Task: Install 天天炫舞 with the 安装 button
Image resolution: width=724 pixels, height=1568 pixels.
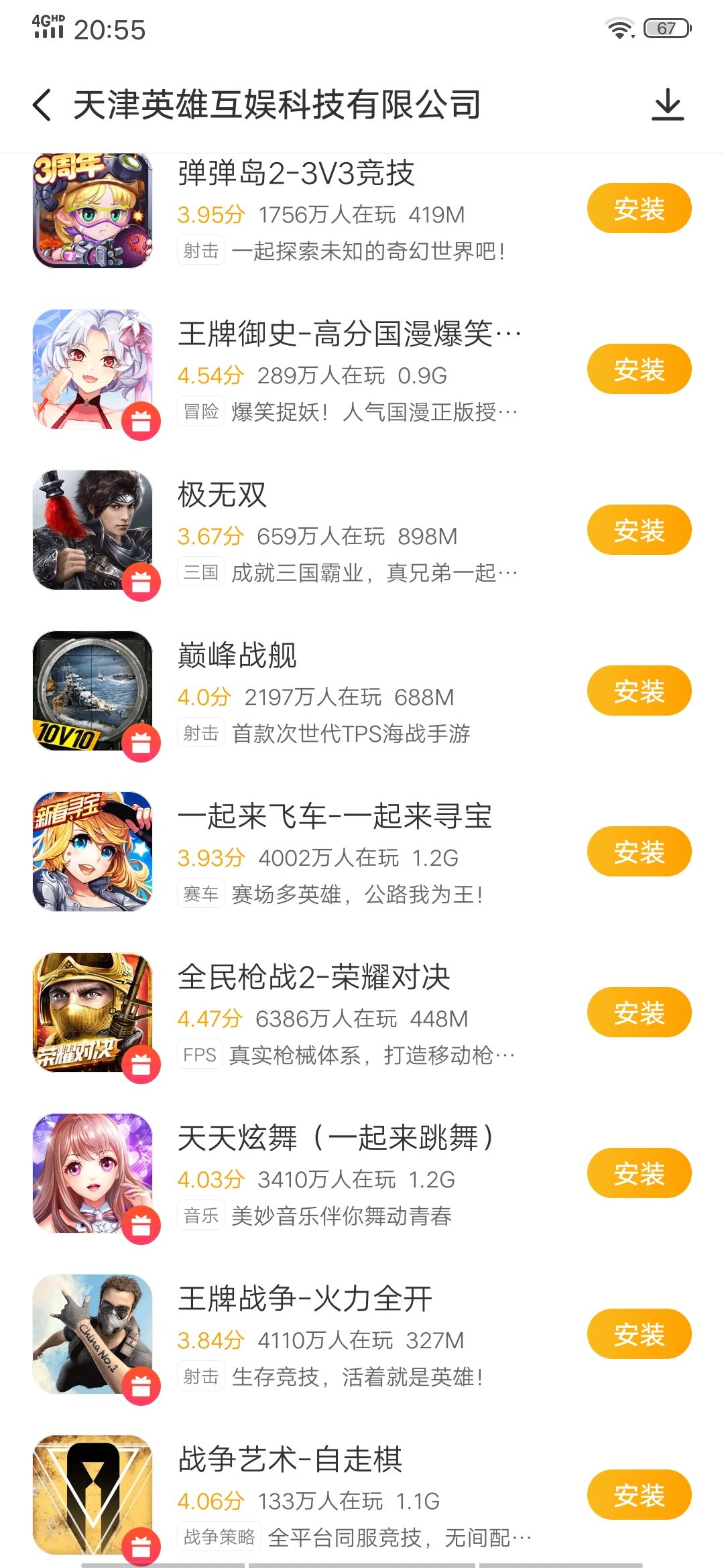Action: click(639, 1173)
